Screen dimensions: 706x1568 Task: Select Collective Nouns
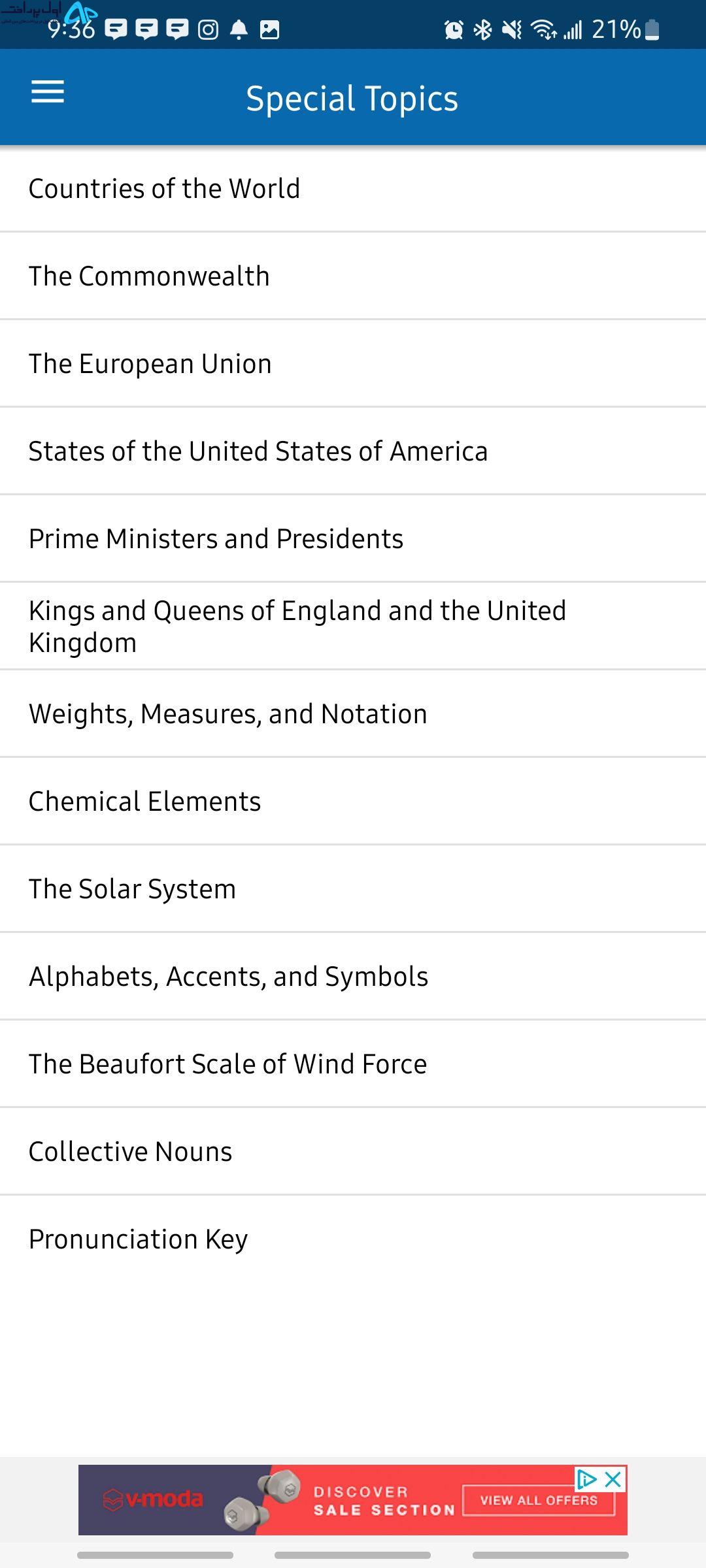tap(353, 1151)
